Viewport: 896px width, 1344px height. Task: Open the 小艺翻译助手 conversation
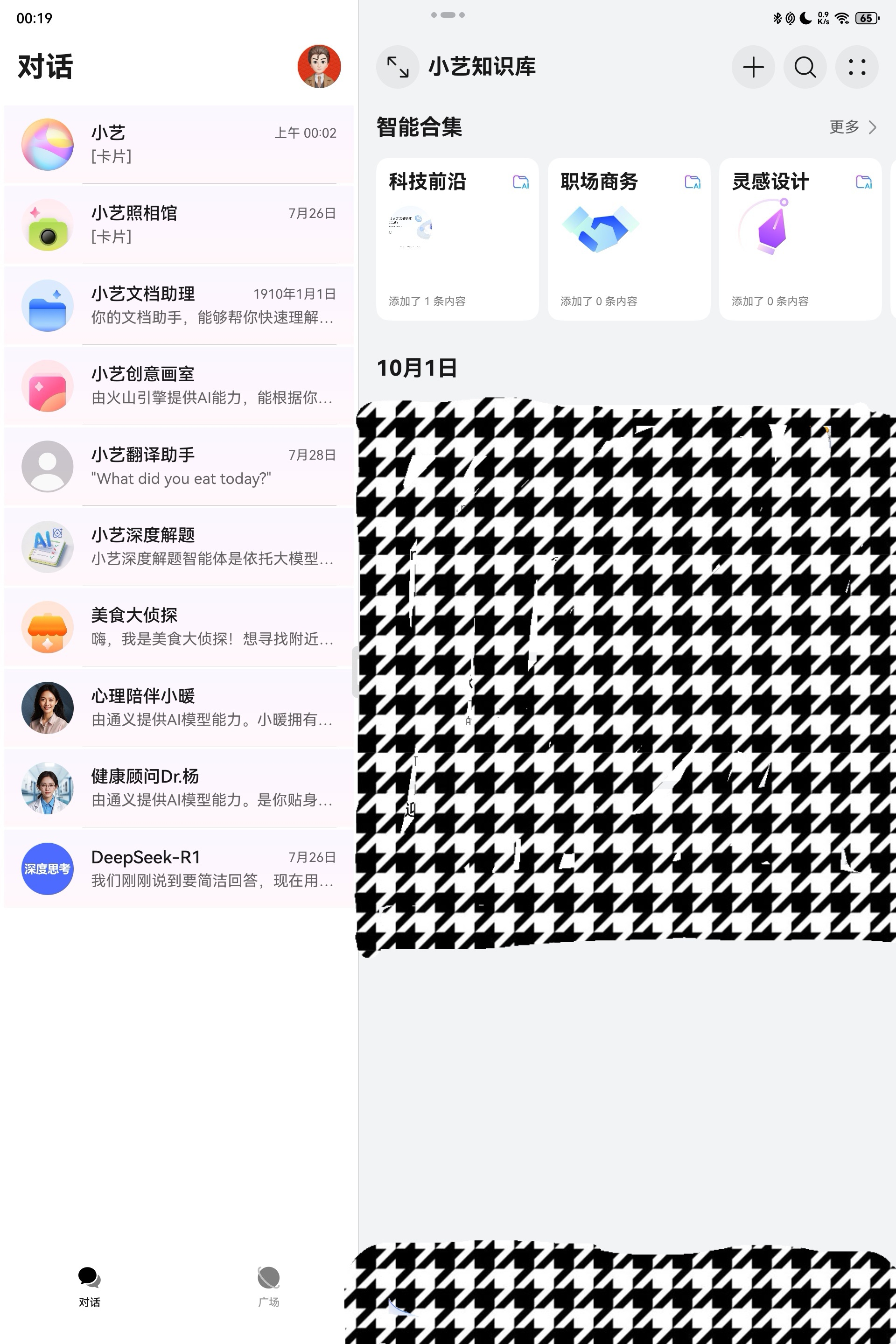[178, 466]
